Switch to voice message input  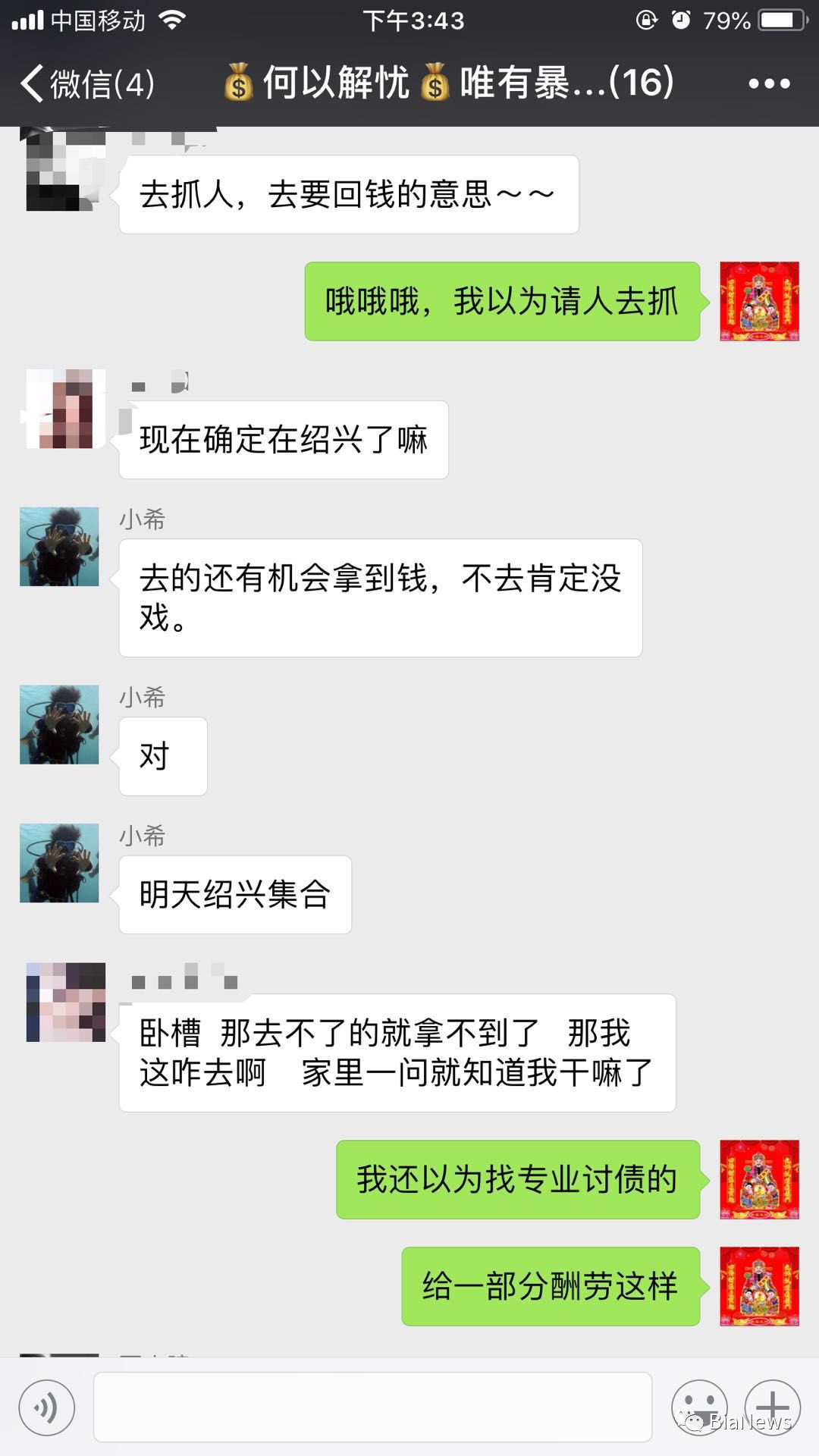coord(47,1407)
